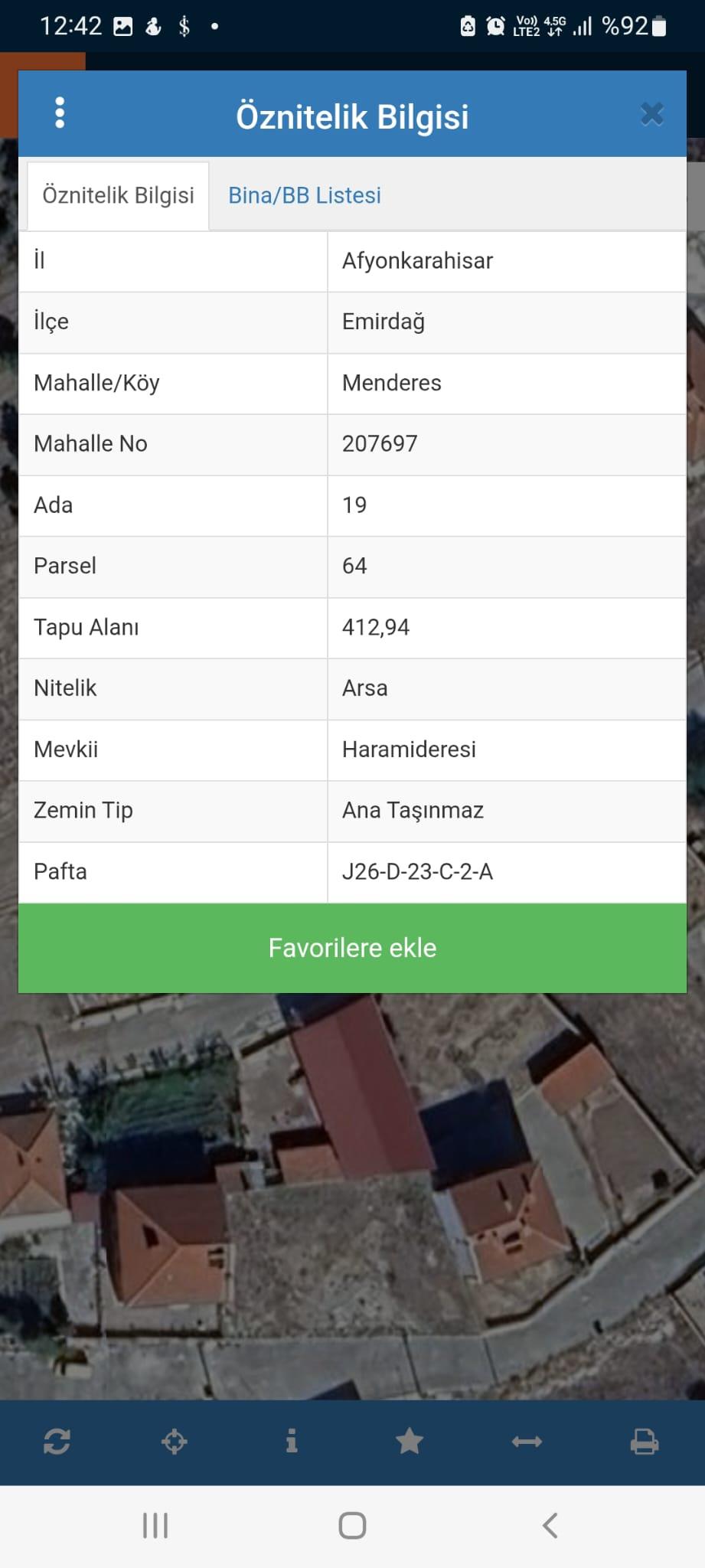This screenshot has height=1568, width=705.
Task: Switch to the Bina/BB Listesi tab
Action: pos(305,195)
